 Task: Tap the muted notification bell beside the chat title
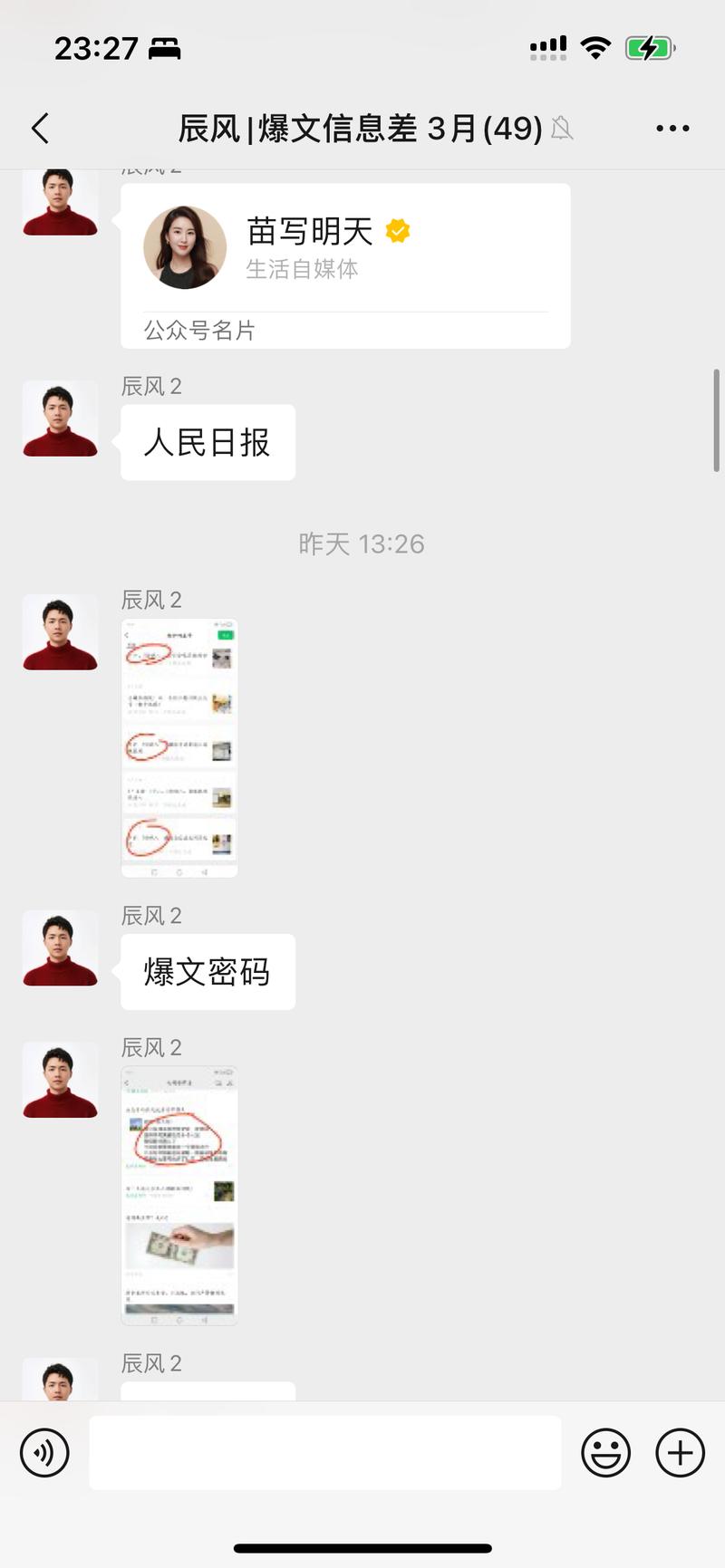[x=562, y=129]
